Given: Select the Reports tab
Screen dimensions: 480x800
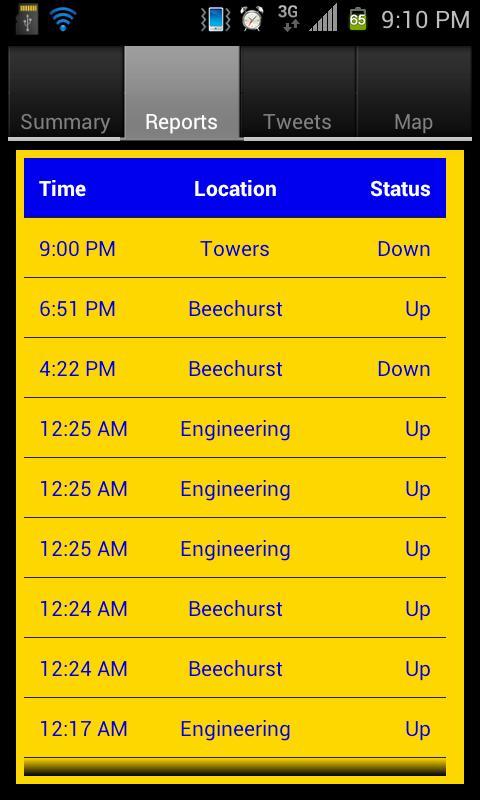Looking at the screenshot, I should pos(182,93).
